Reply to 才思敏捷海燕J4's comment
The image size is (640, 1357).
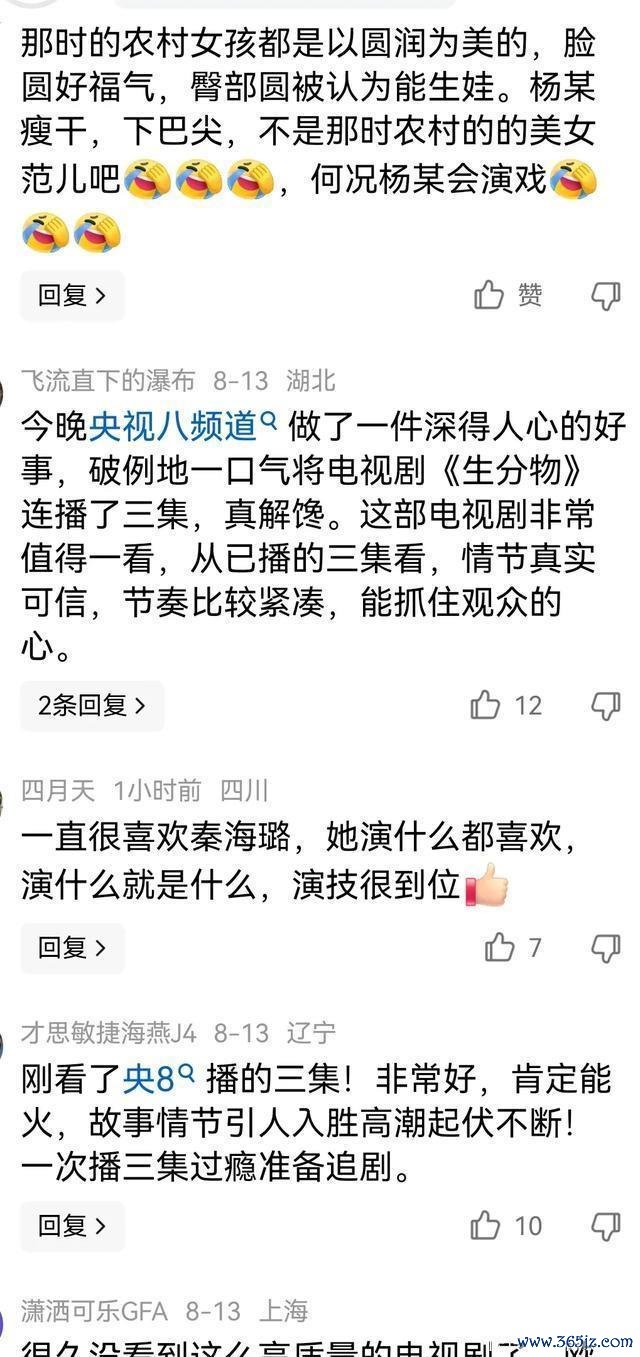(72, 1226)
